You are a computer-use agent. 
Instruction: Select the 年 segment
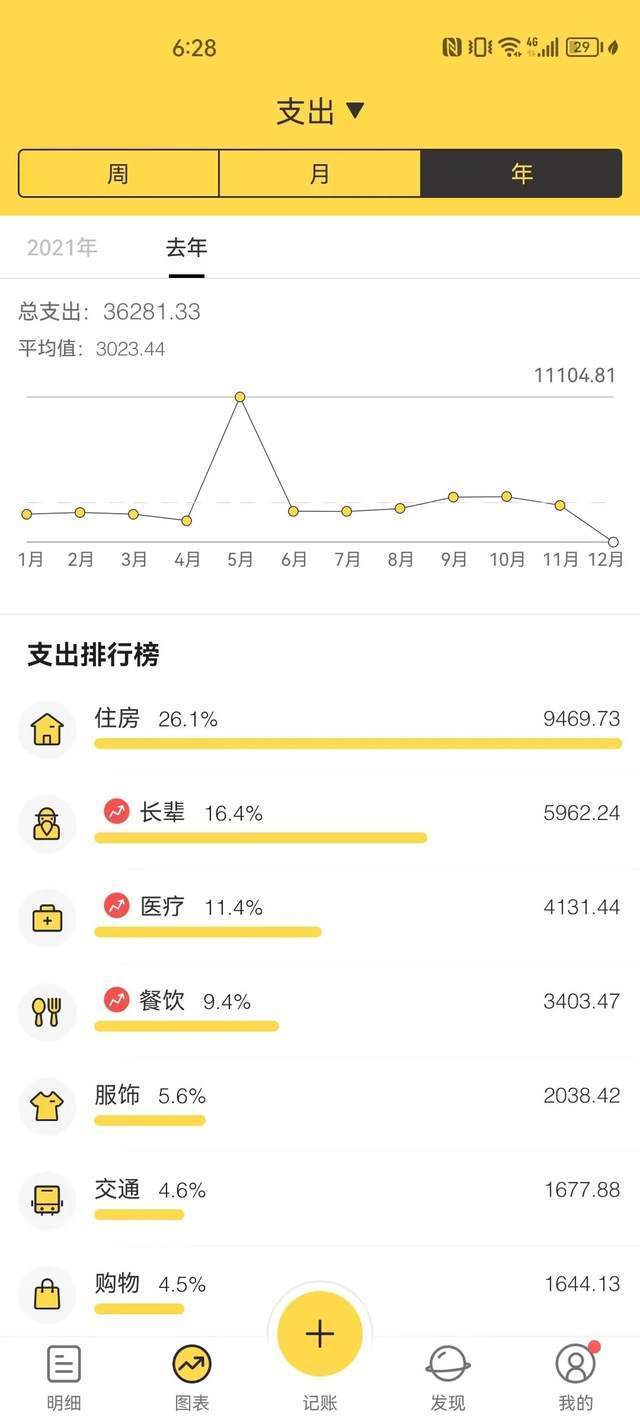pos(522,174)
